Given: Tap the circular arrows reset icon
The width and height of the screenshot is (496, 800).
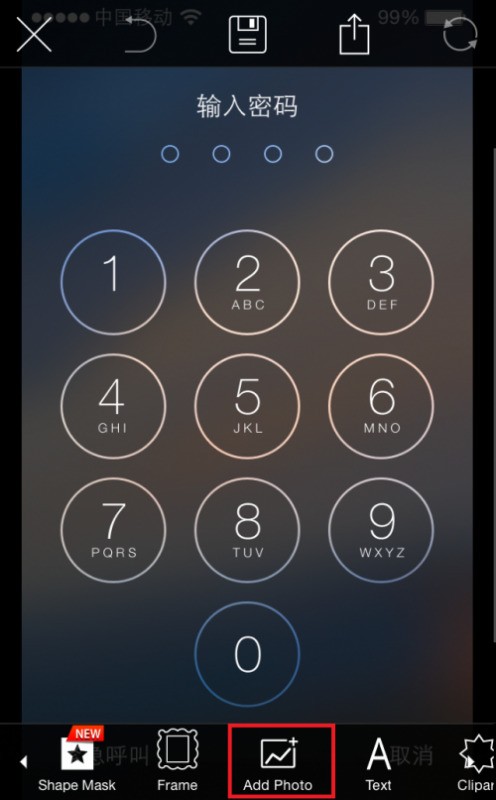Looking at the screenshot, I should [460, 34].
